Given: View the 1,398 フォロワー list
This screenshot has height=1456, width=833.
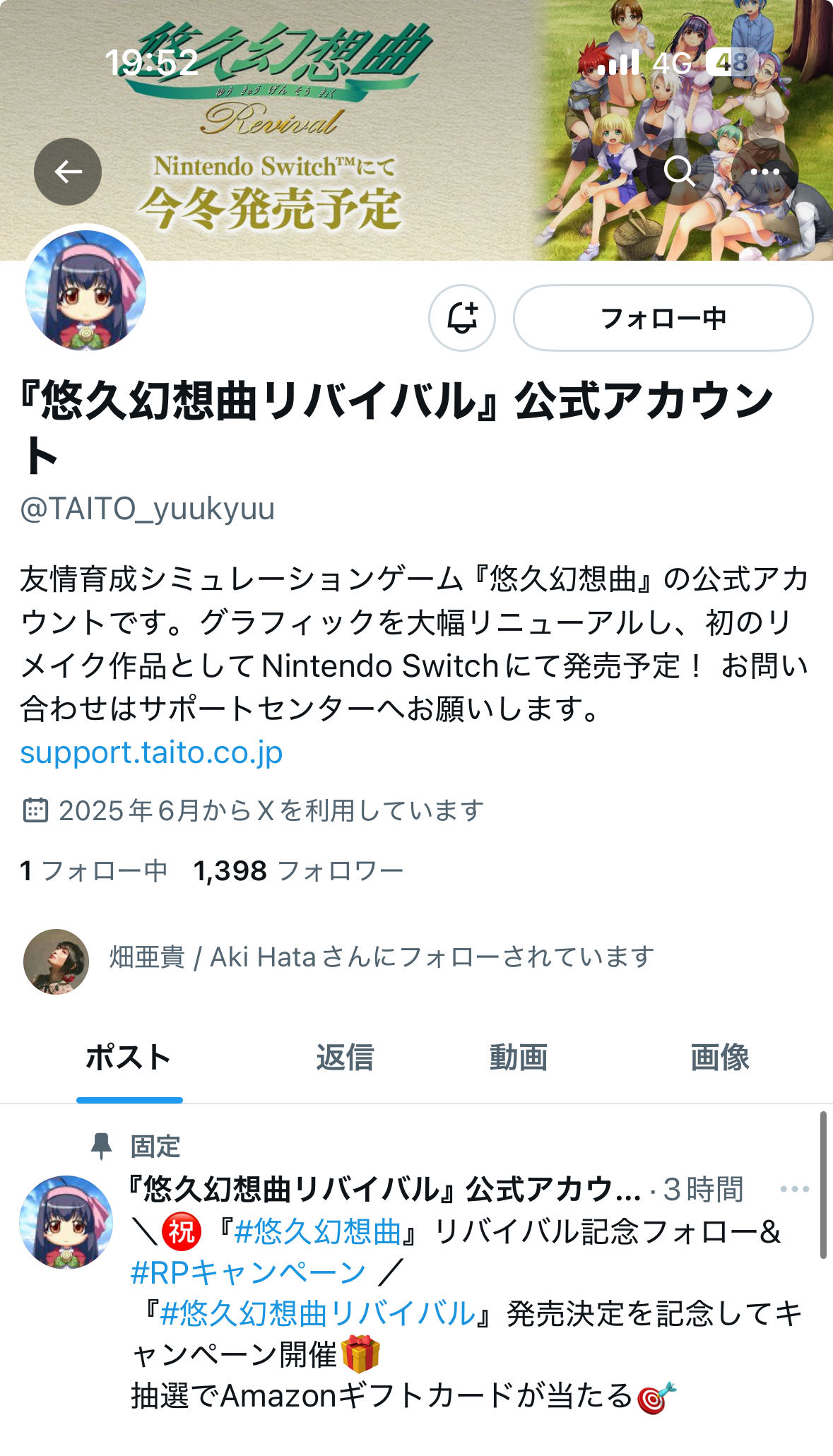Looking at the screenshot, I should coord(298,870).
